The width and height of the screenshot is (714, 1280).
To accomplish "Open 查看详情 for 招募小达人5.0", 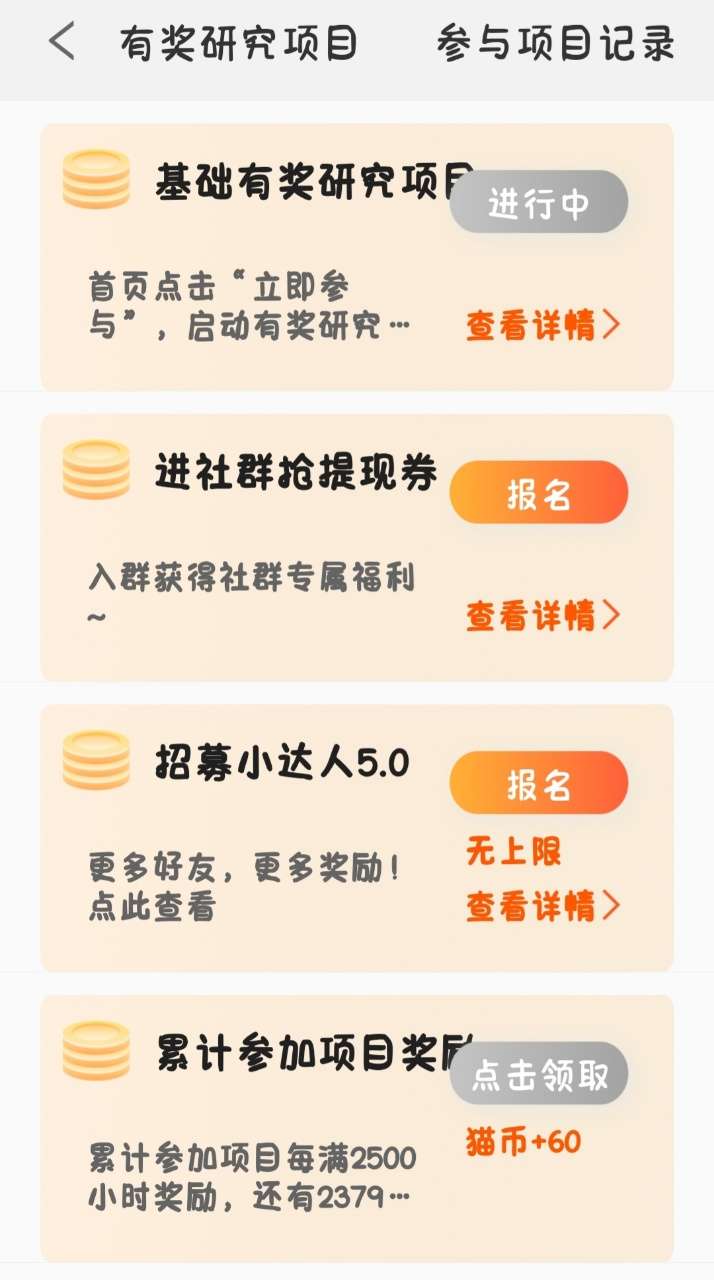I will coord(542,906).
